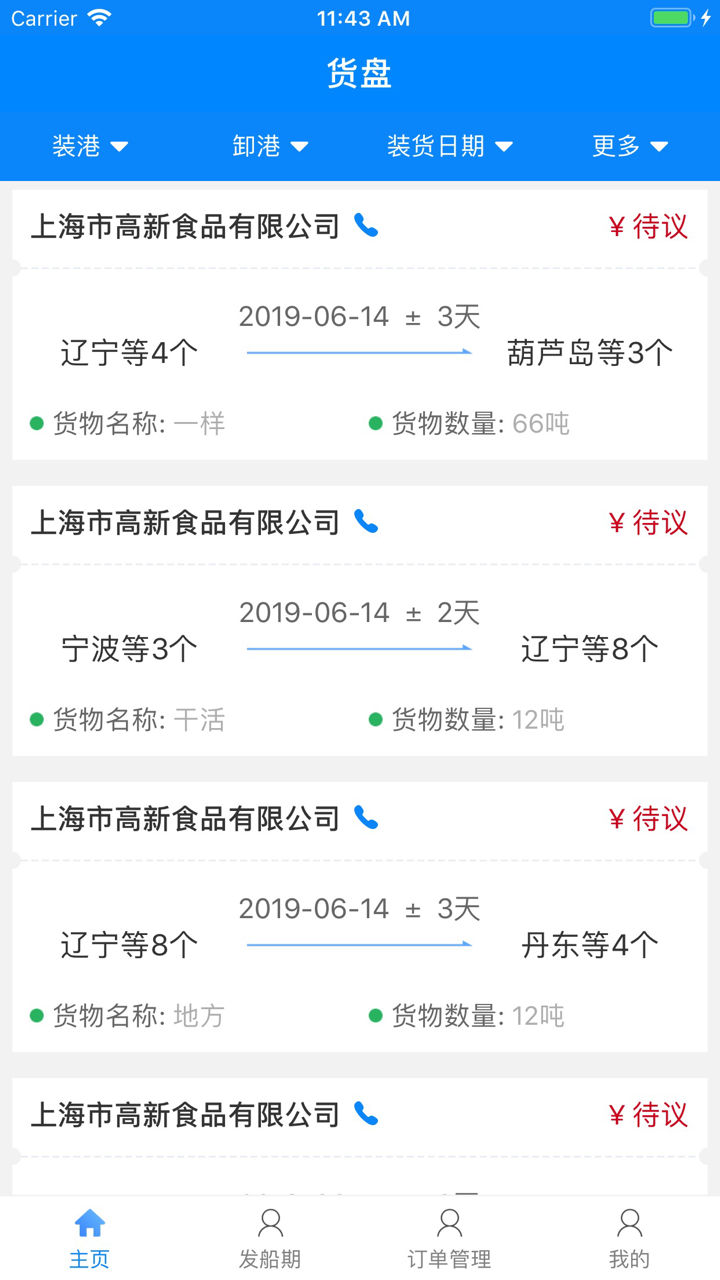Tap the green dot next to 地方 cargo name
720x1280 pixels.
36,1015
